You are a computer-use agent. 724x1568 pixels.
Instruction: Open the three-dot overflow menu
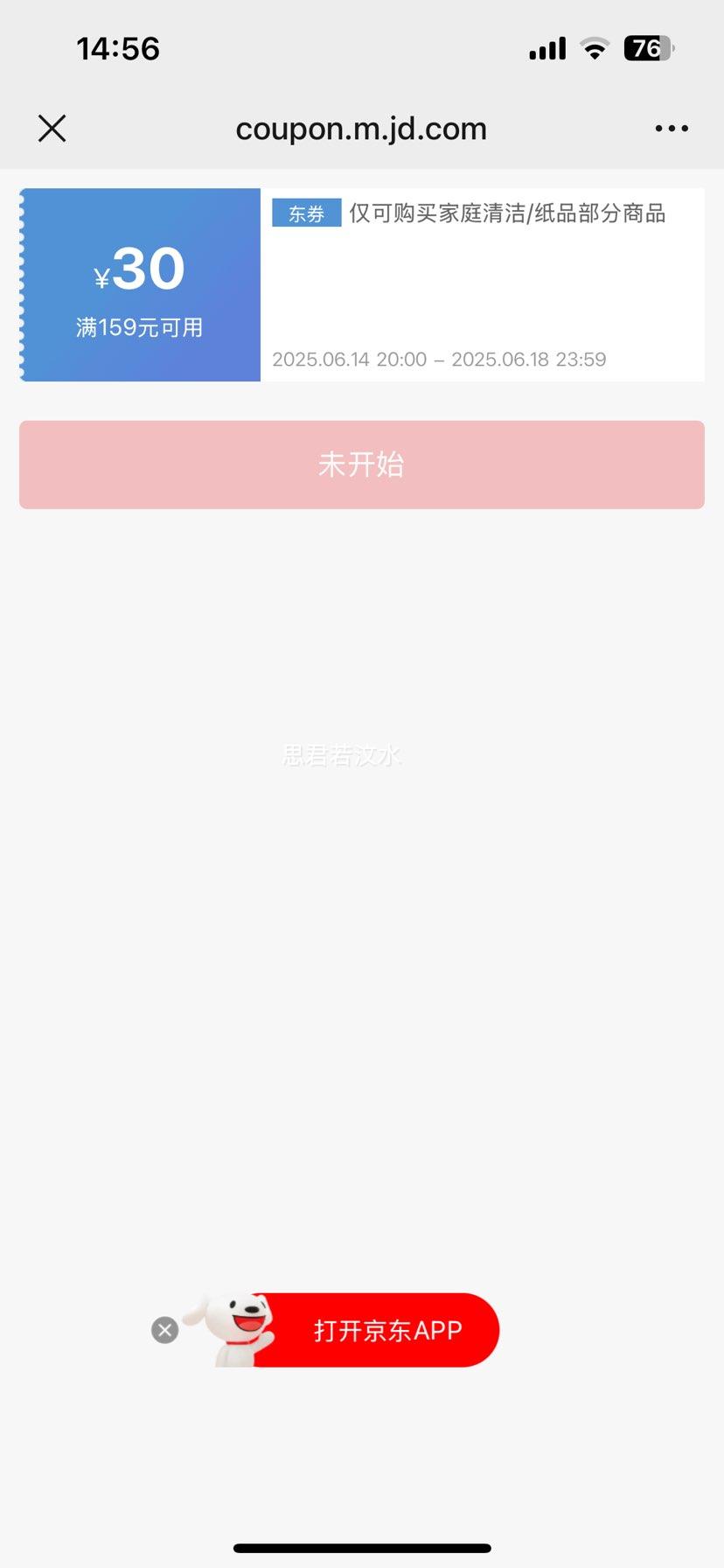672,129
